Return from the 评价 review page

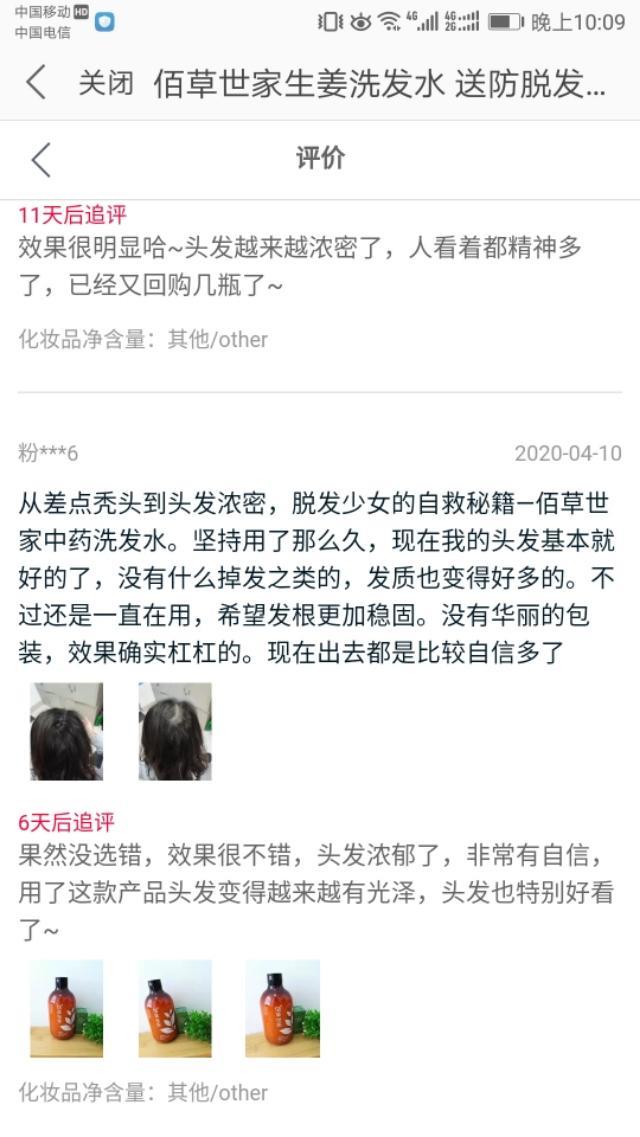pos(40,160)
